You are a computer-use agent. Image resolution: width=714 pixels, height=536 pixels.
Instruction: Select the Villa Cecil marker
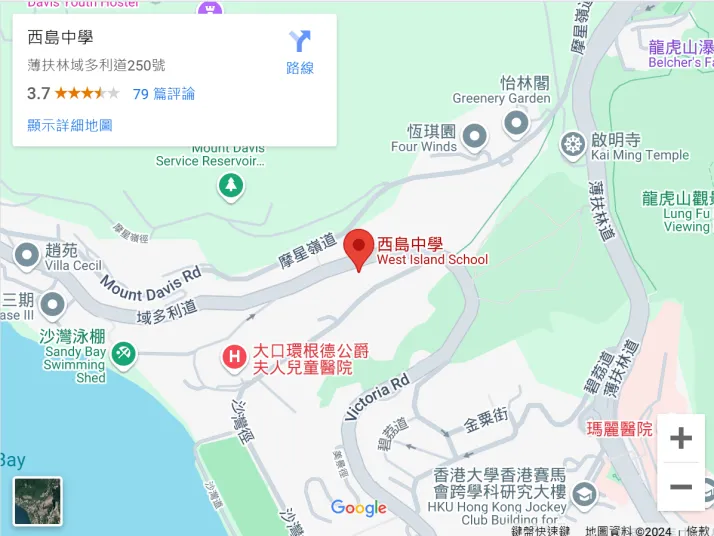click(x=26, y=254)
